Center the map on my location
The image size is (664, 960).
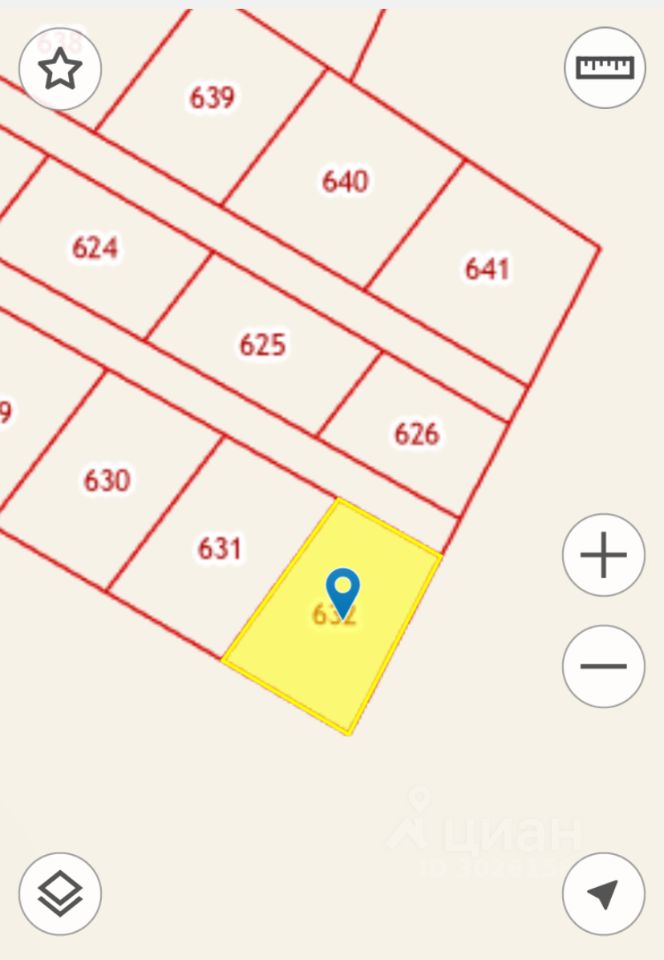(x=603, y=893)
